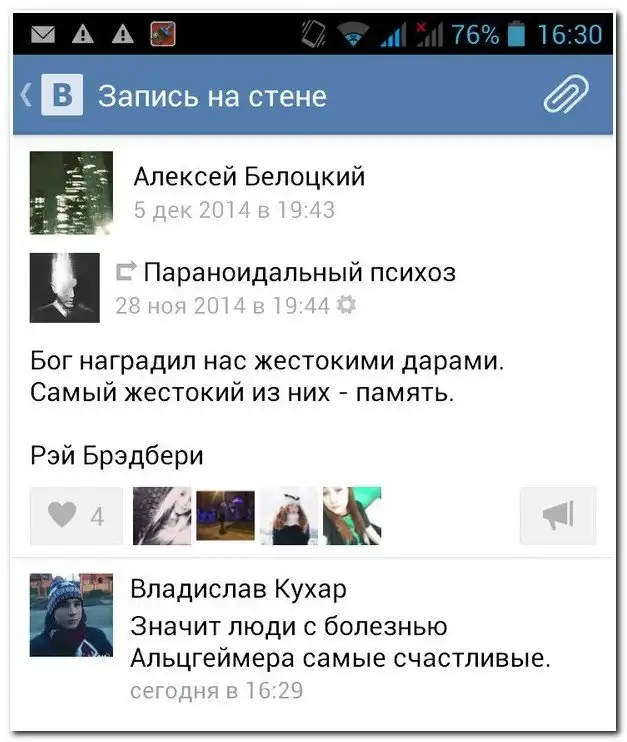
Task: Tap the paperclip attach icon
Action: [566, 96]
